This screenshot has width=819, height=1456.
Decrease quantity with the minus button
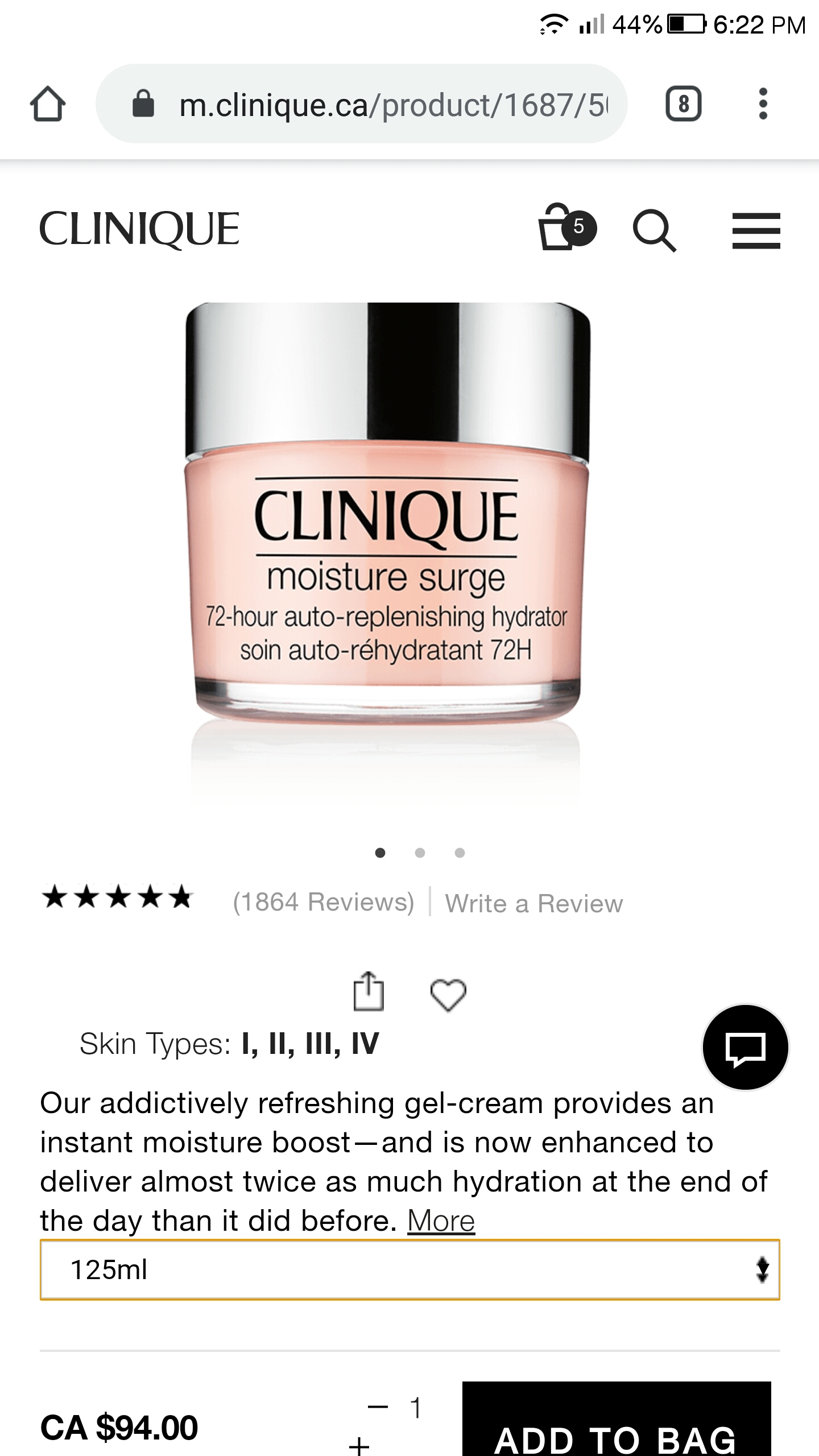coord(378,1407)
